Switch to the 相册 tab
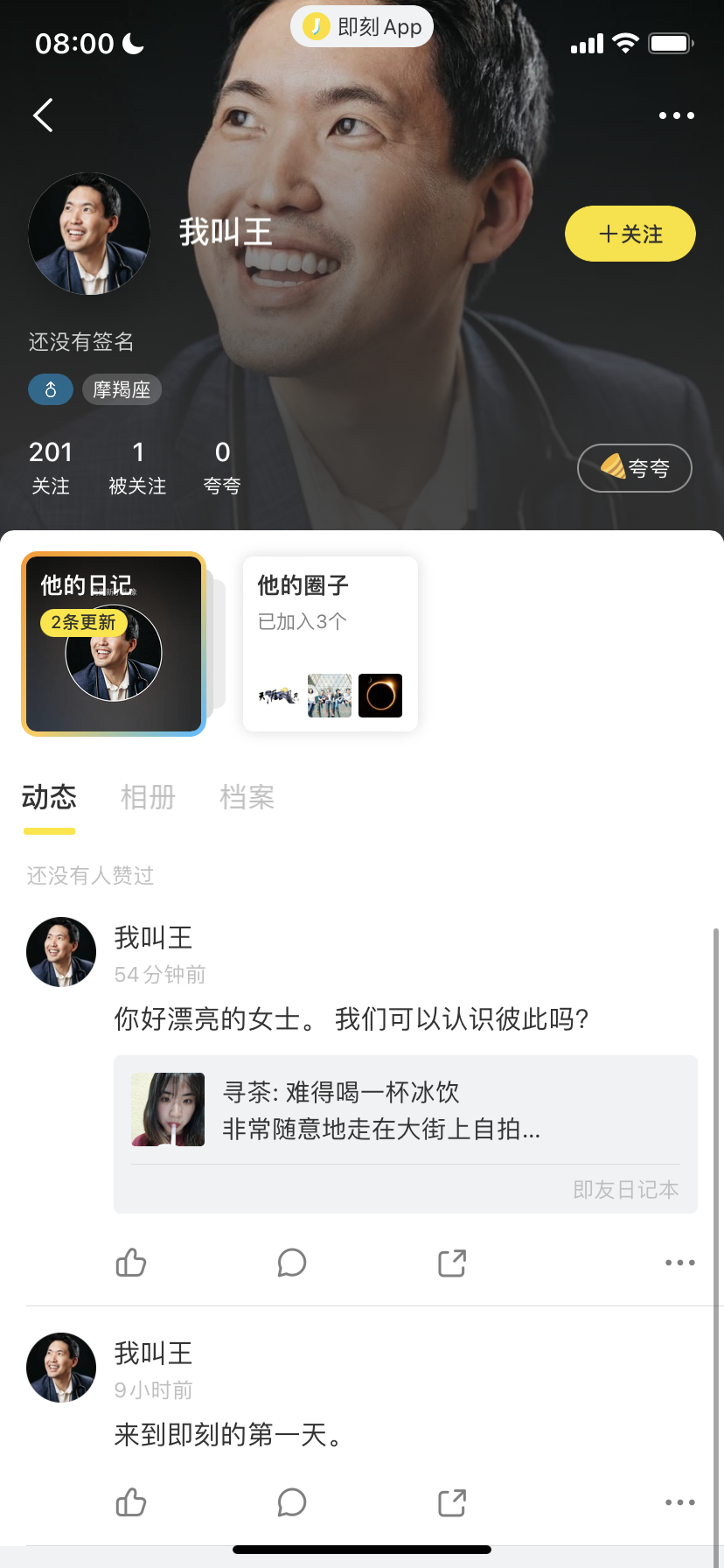 point(148,797)
